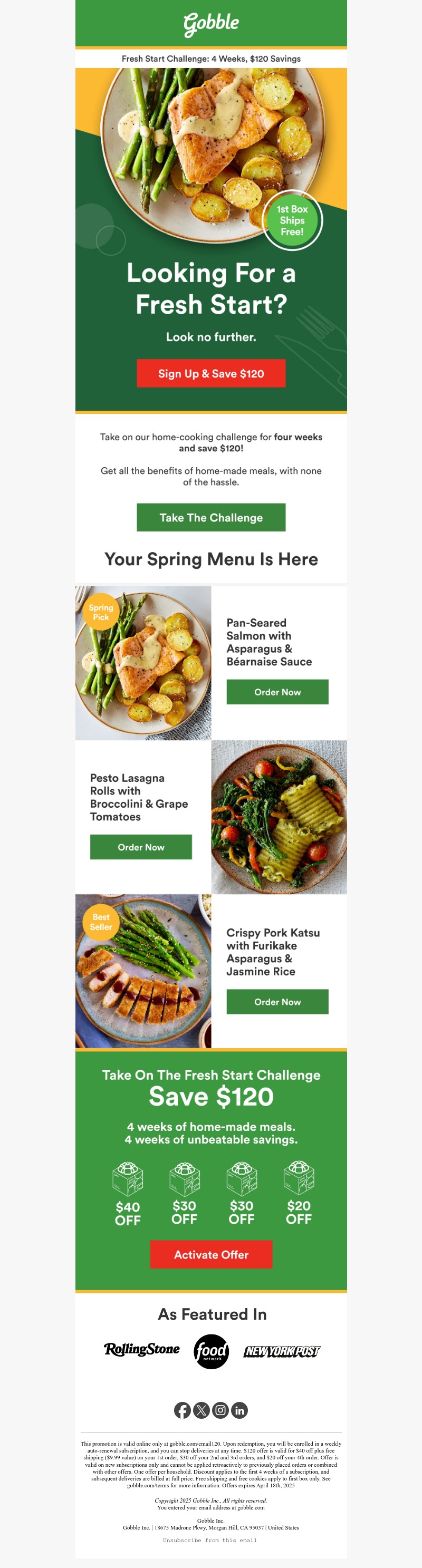Open Gobble's Instagram profile
422x1568 pixels.
pos(220,1410)
